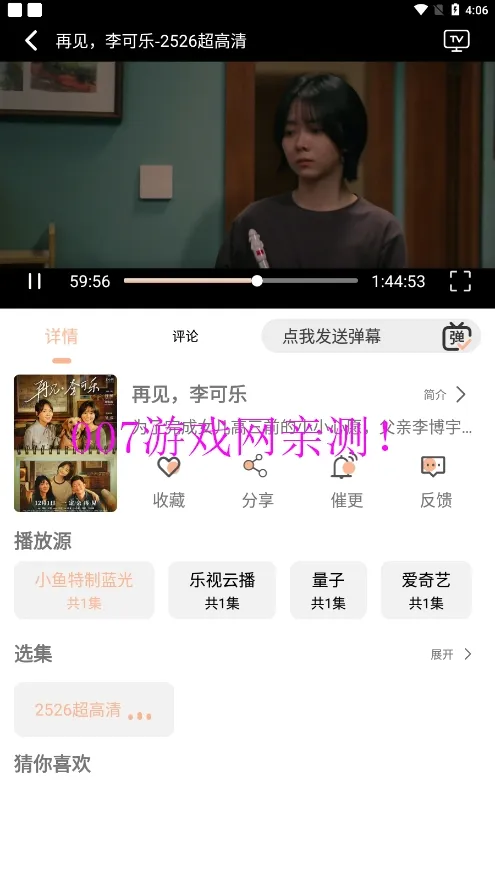
Task: Share the movie via 分享
Action: point(258,482)
